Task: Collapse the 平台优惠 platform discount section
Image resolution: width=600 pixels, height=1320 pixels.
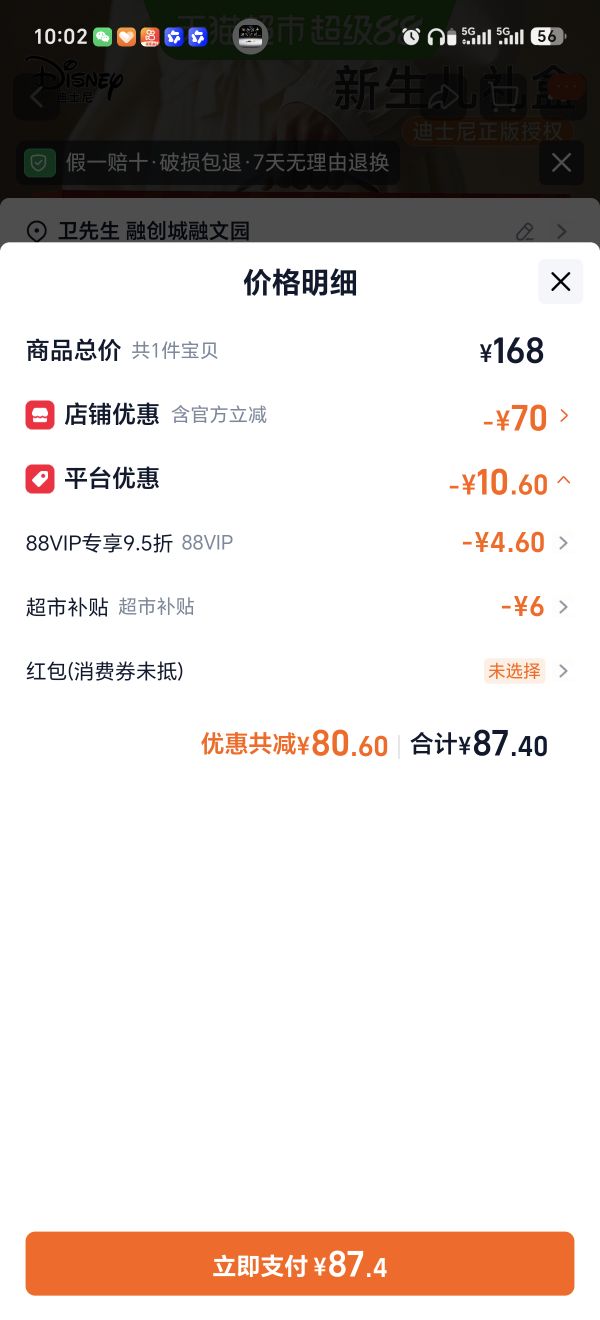Action: click(x=299, y=480)
